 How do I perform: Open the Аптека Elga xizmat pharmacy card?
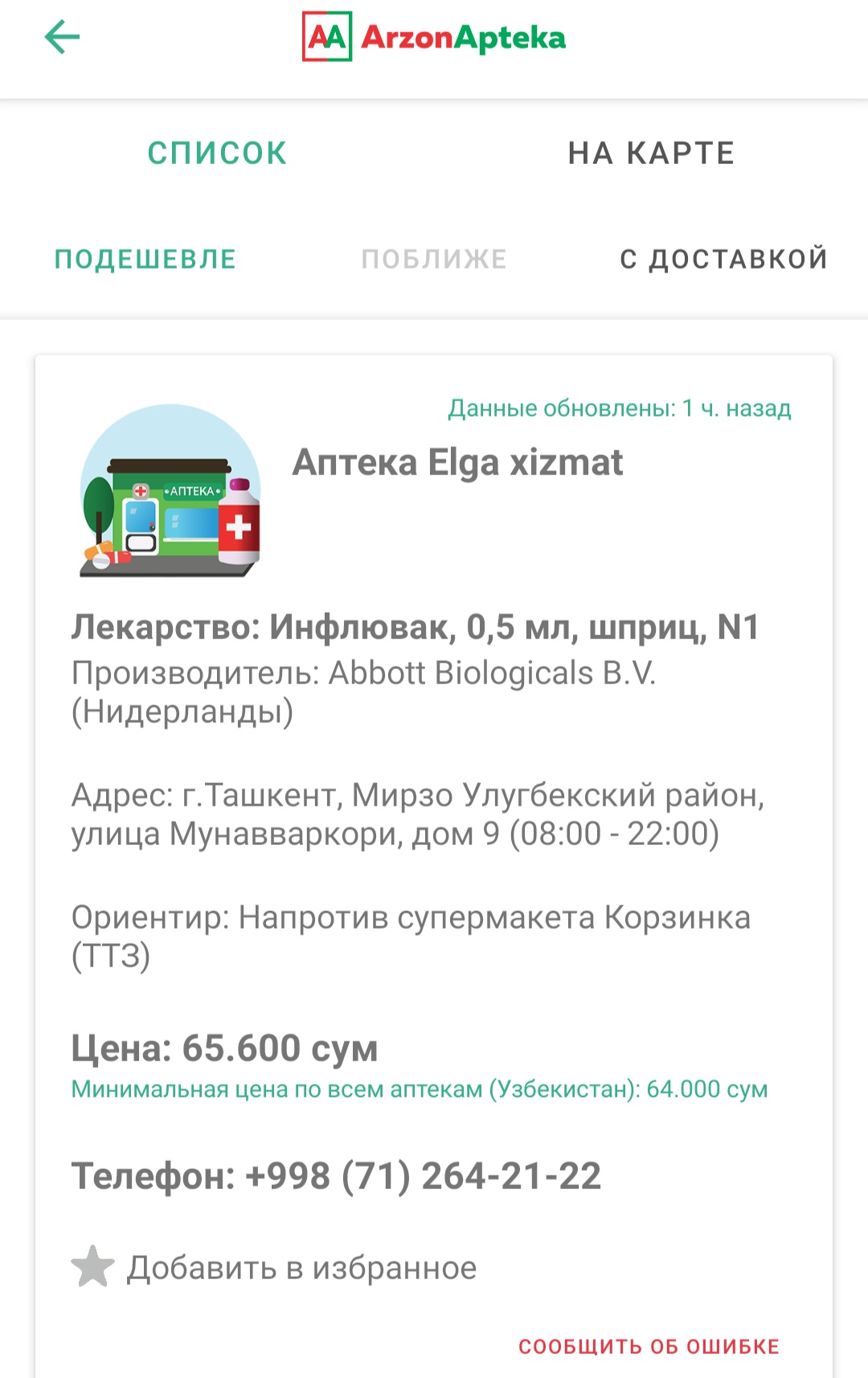click(x=457, y=463)
